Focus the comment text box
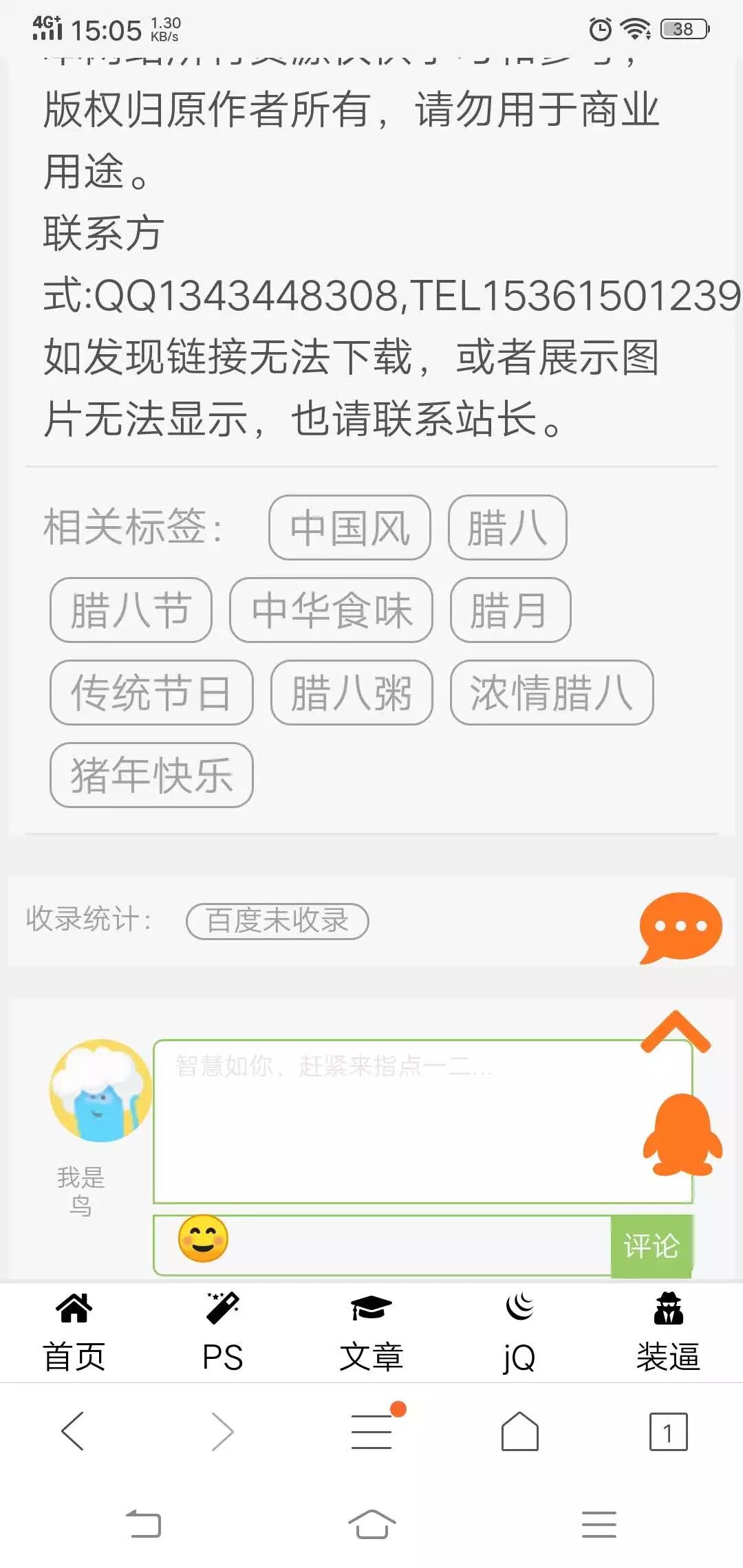 pyautogui.click(x=423, y=1122)
